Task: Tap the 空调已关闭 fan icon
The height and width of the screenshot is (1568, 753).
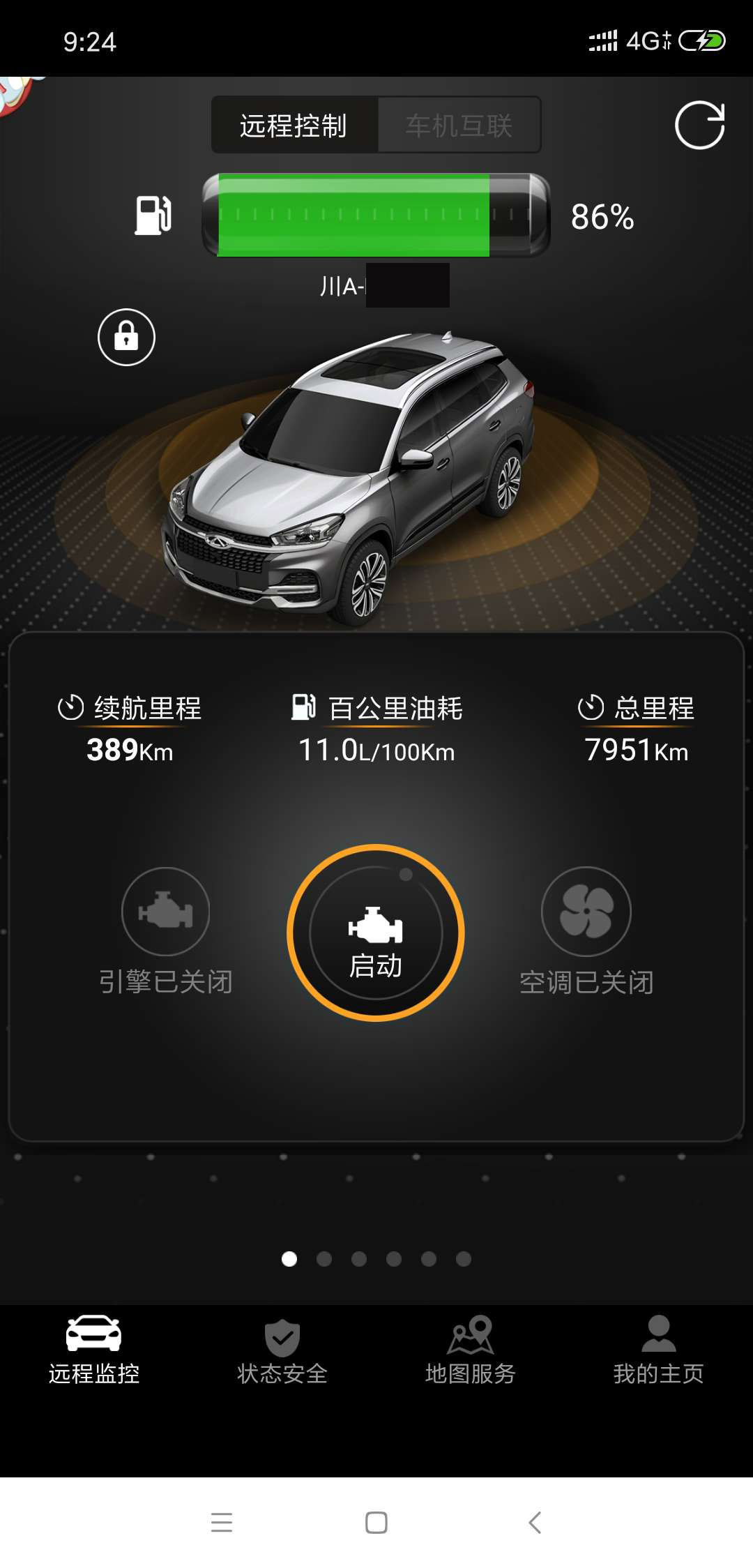Action: 586,911
